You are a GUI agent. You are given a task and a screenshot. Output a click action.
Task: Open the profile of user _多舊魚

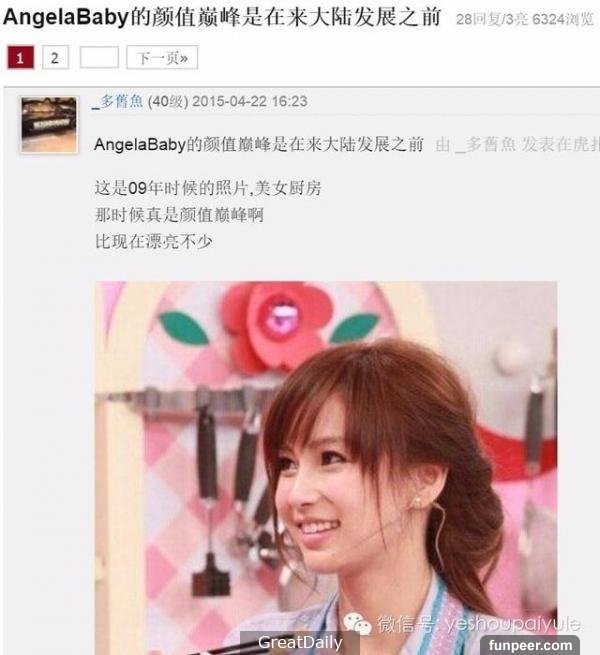(117, 101)
